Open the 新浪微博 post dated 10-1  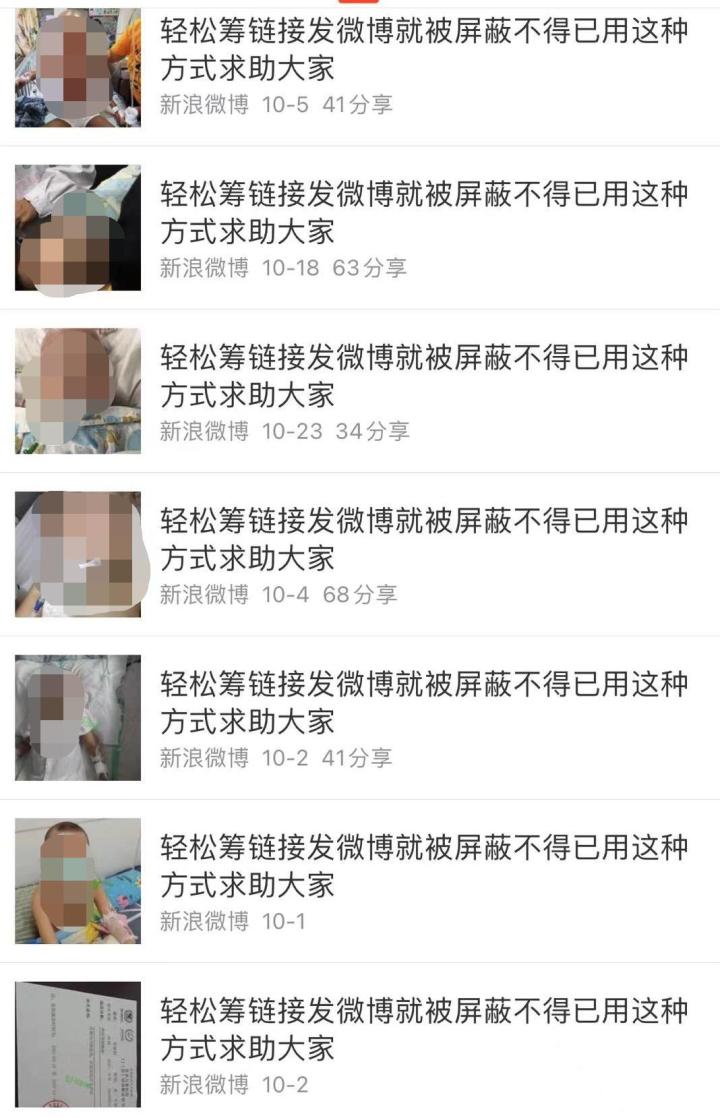(424, 866)
